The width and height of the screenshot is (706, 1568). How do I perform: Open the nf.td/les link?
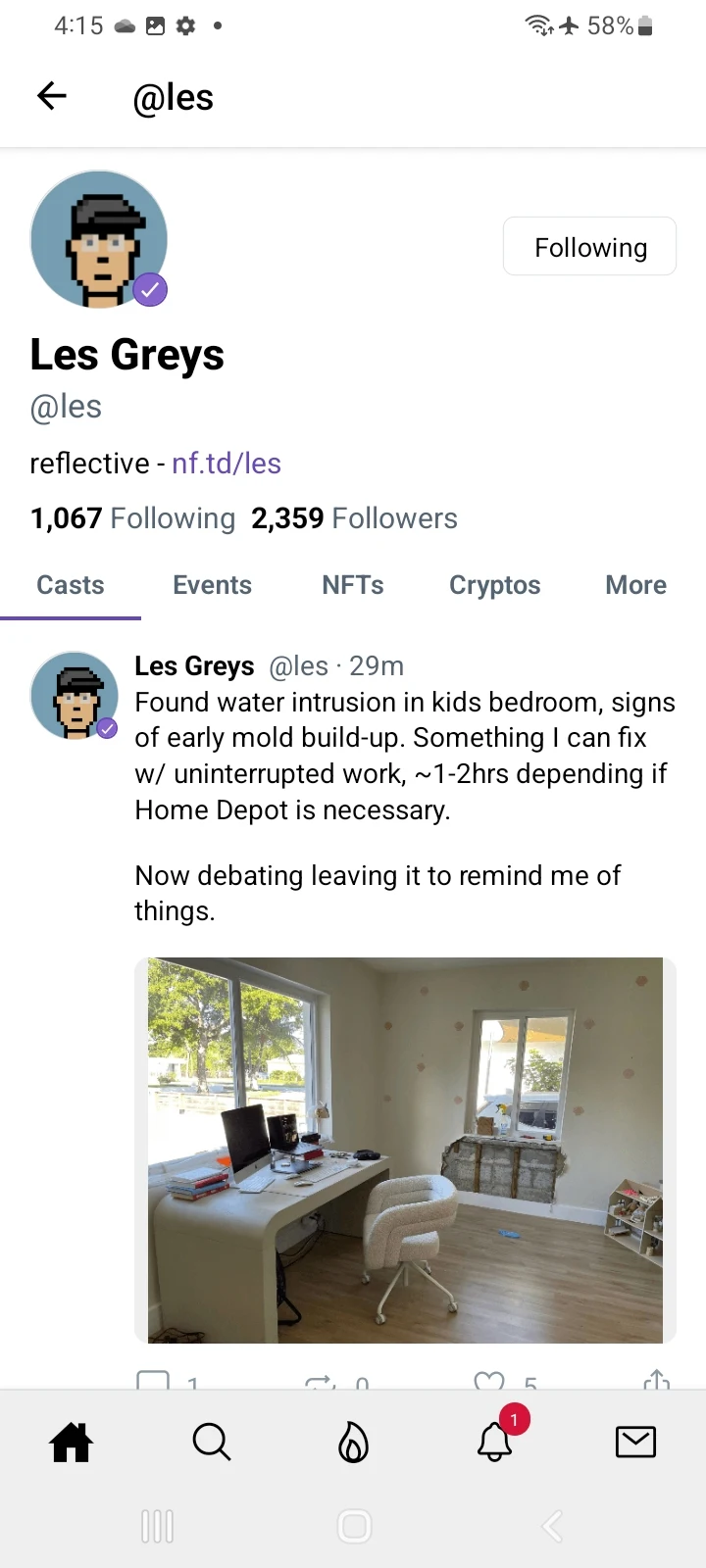pyautogui.click(x=227, y=463)
